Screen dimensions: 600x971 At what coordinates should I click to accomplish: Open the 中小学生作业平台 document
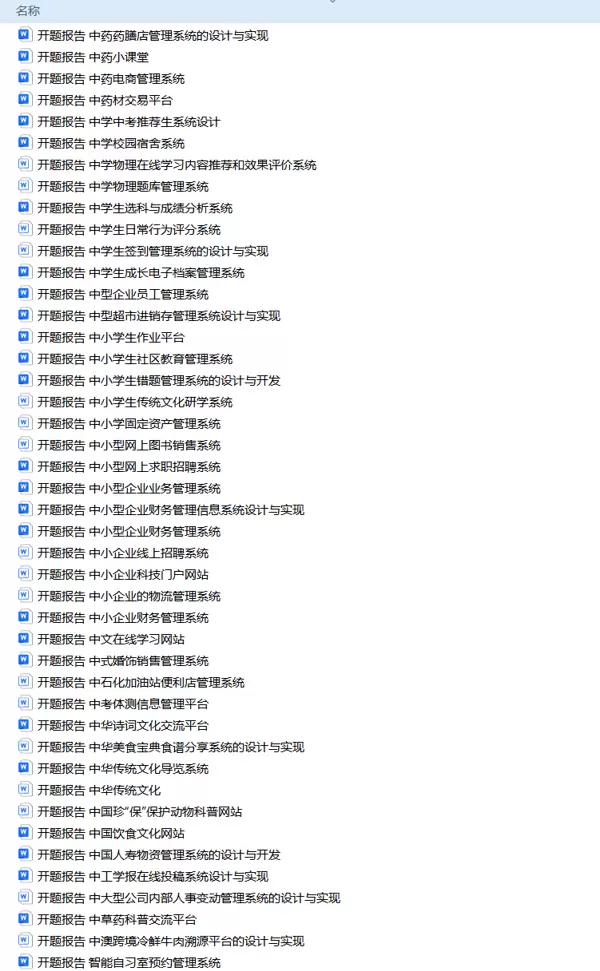(110, 337)
